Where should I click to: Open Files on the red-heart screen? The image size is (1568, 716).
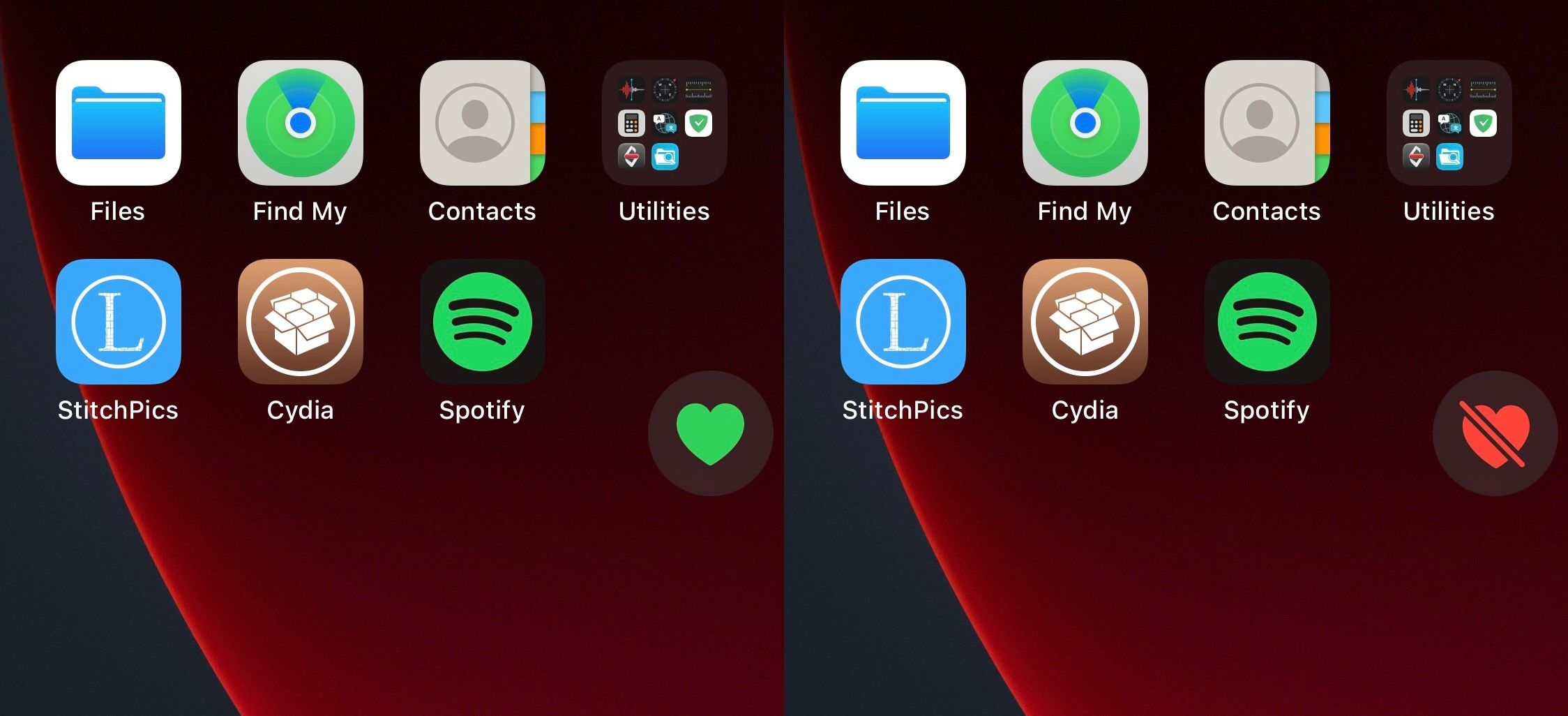903,123
